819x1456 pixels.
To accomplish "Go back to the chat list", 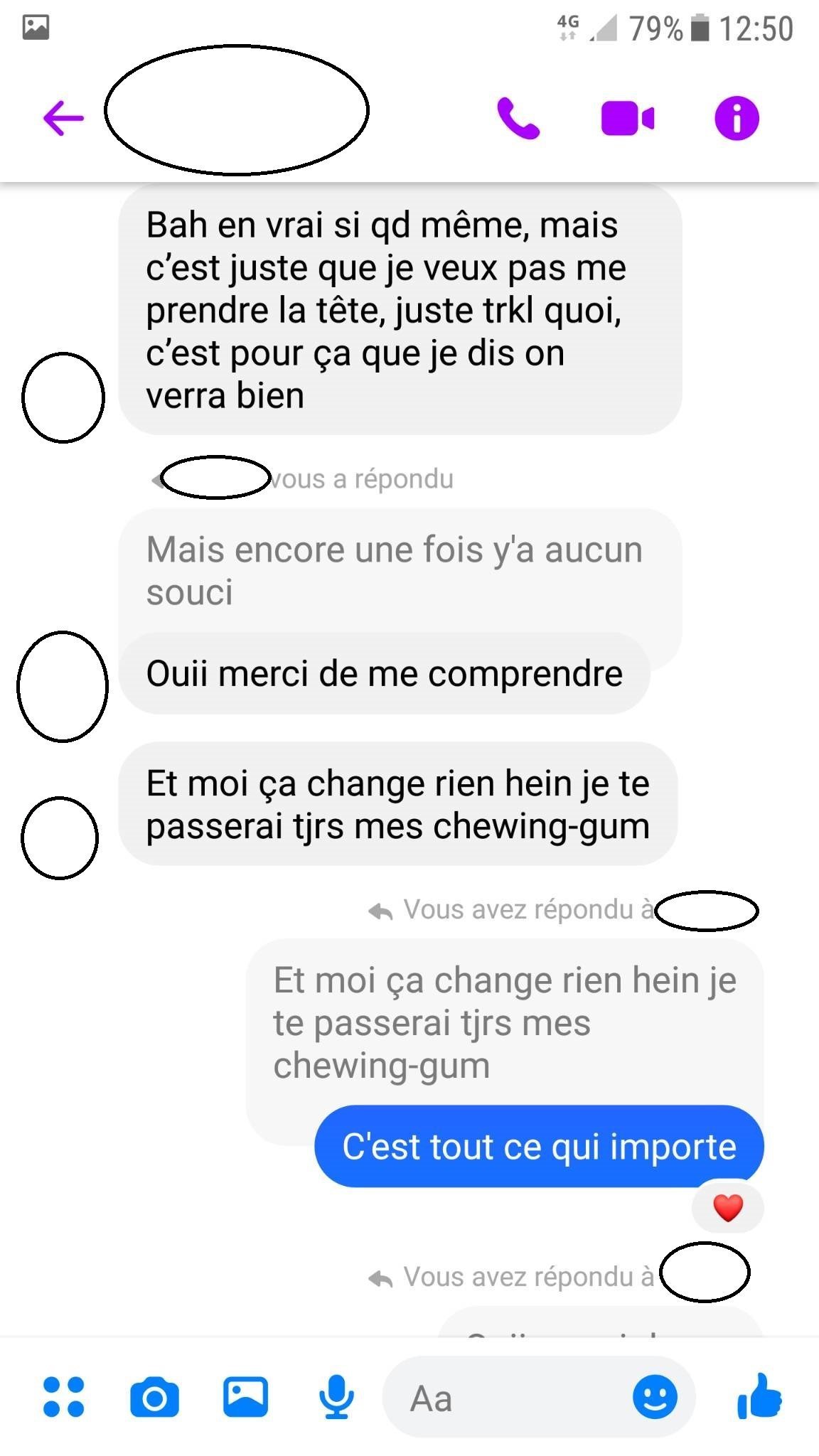I will [63, 117].
